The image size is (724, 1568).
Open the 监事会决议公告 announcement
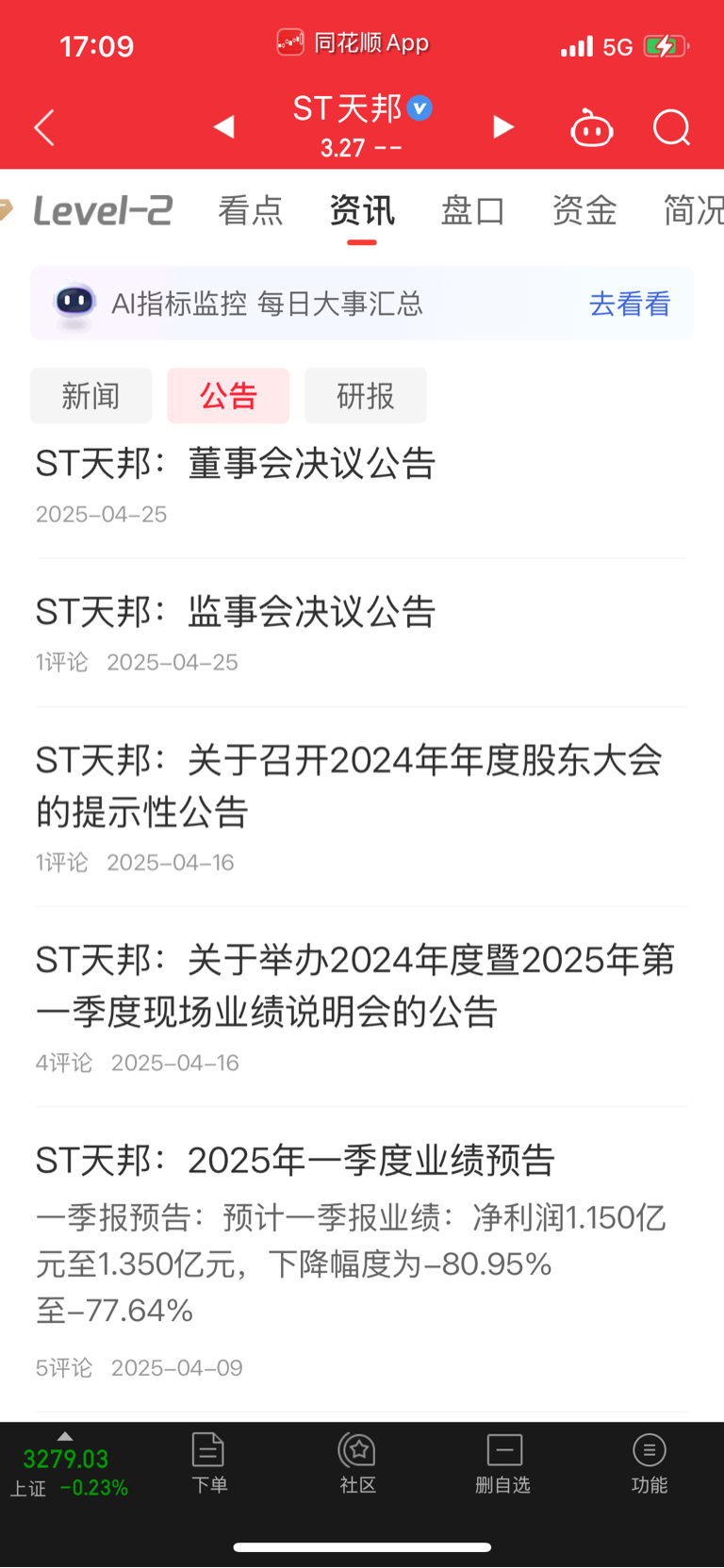tap(362, 633)
